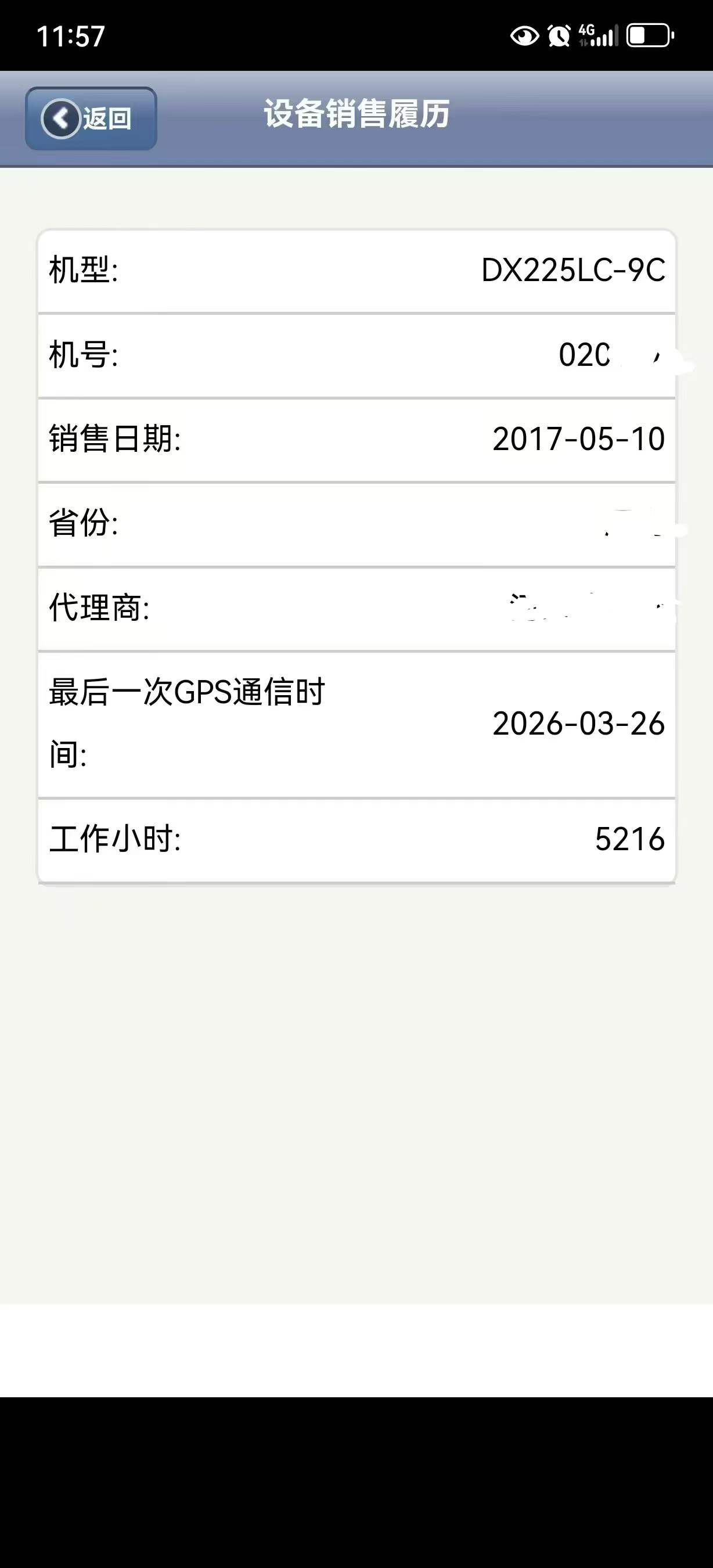This screenshot has height=1568, width=713.
Task: Open the 设备销售履历 title bar
Action: [x=356, y=117]
